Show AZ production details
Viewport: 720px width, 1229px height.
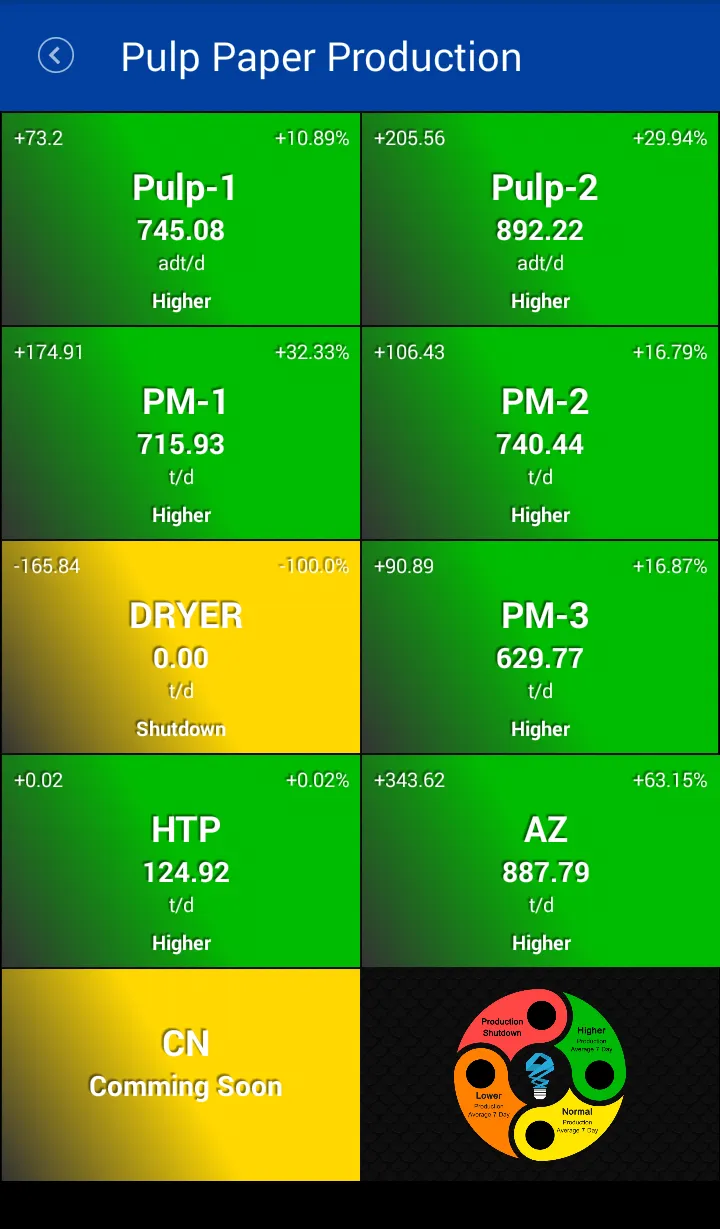540,861
